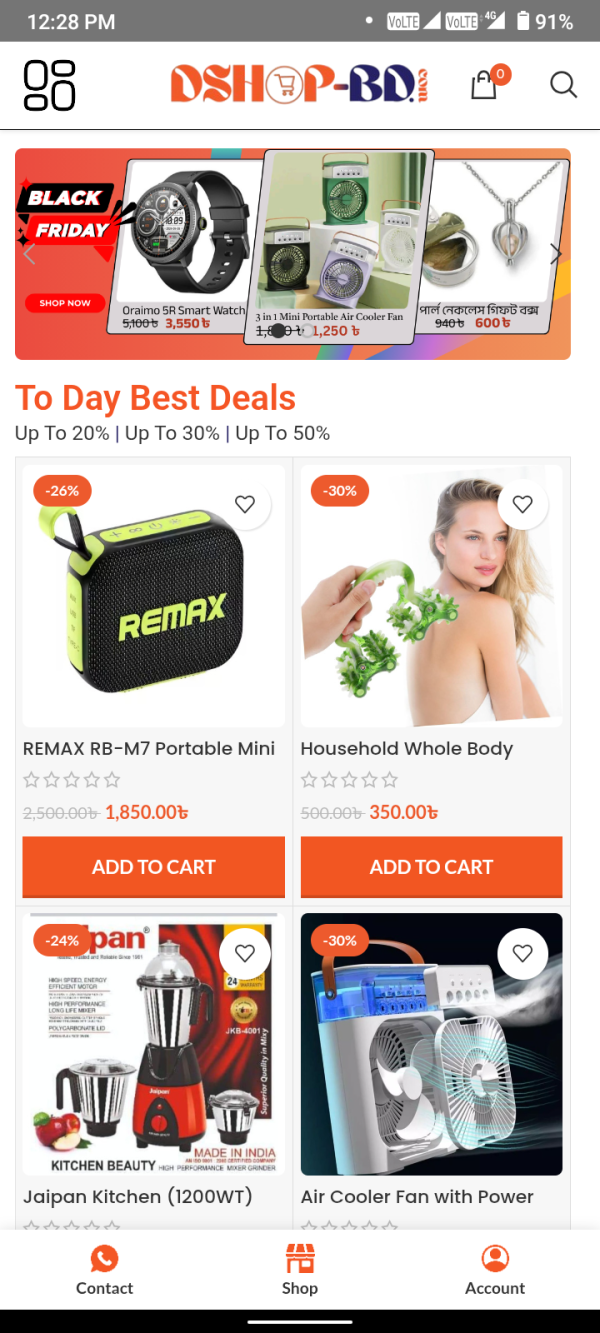The height and width of the screenshot is (1333, 600).
Task: Go to the next banner slide
Action: point(555,255)
